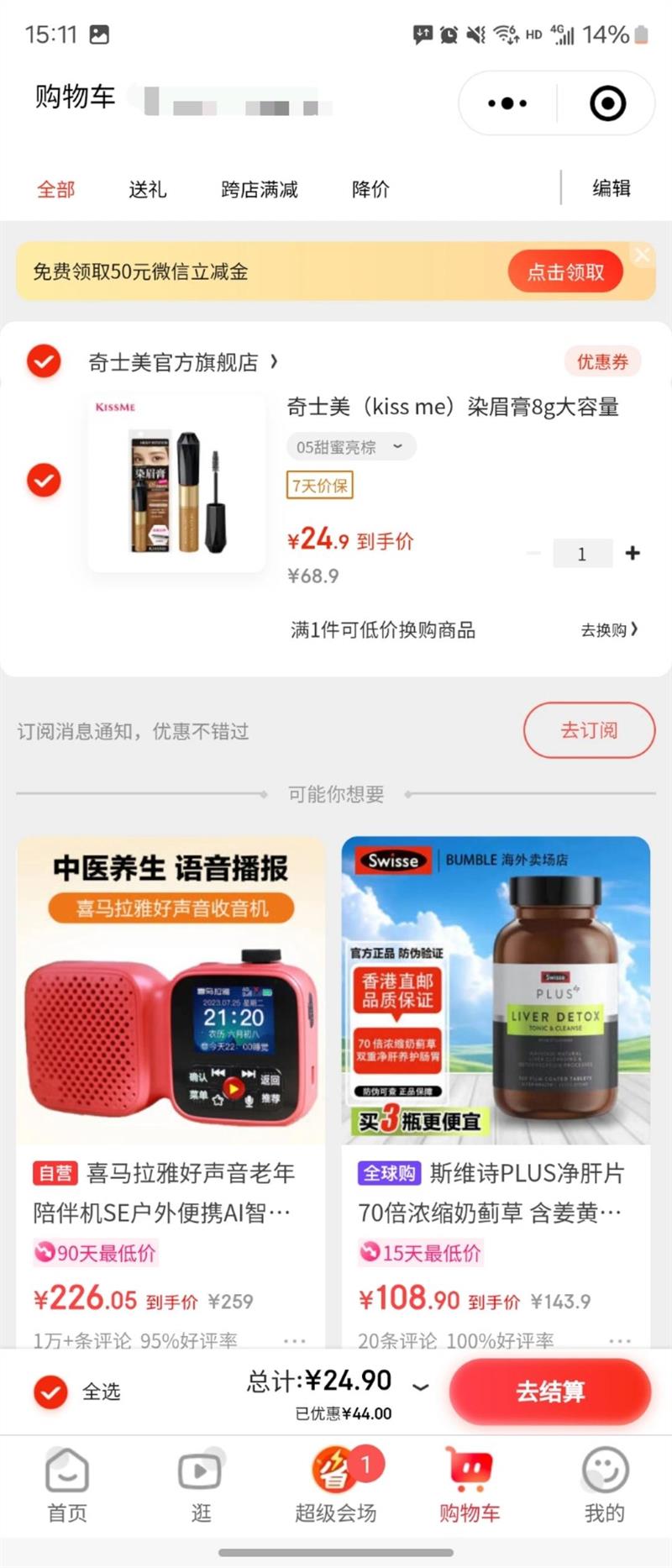This screenshot has height=1568, width=672.
Task: Switch to the 降价 tab
Action: [x=370, y=189]
